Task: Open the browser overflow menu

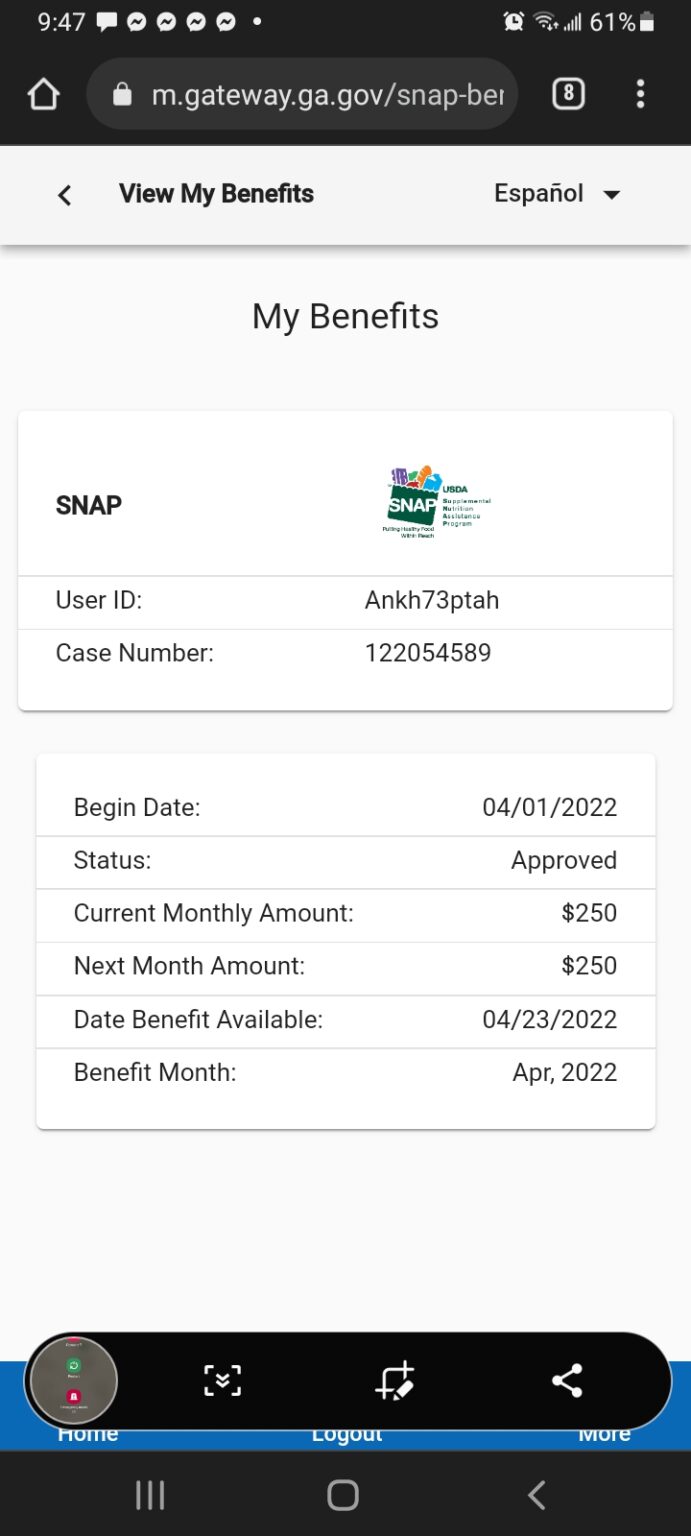Action: point(640,95)
